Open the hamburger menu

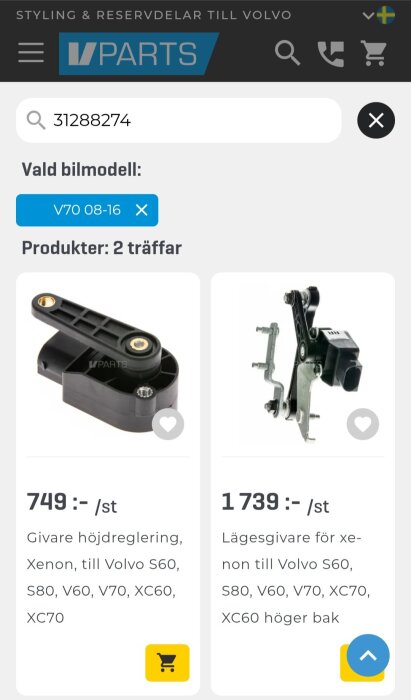click(x=31, y=53)
